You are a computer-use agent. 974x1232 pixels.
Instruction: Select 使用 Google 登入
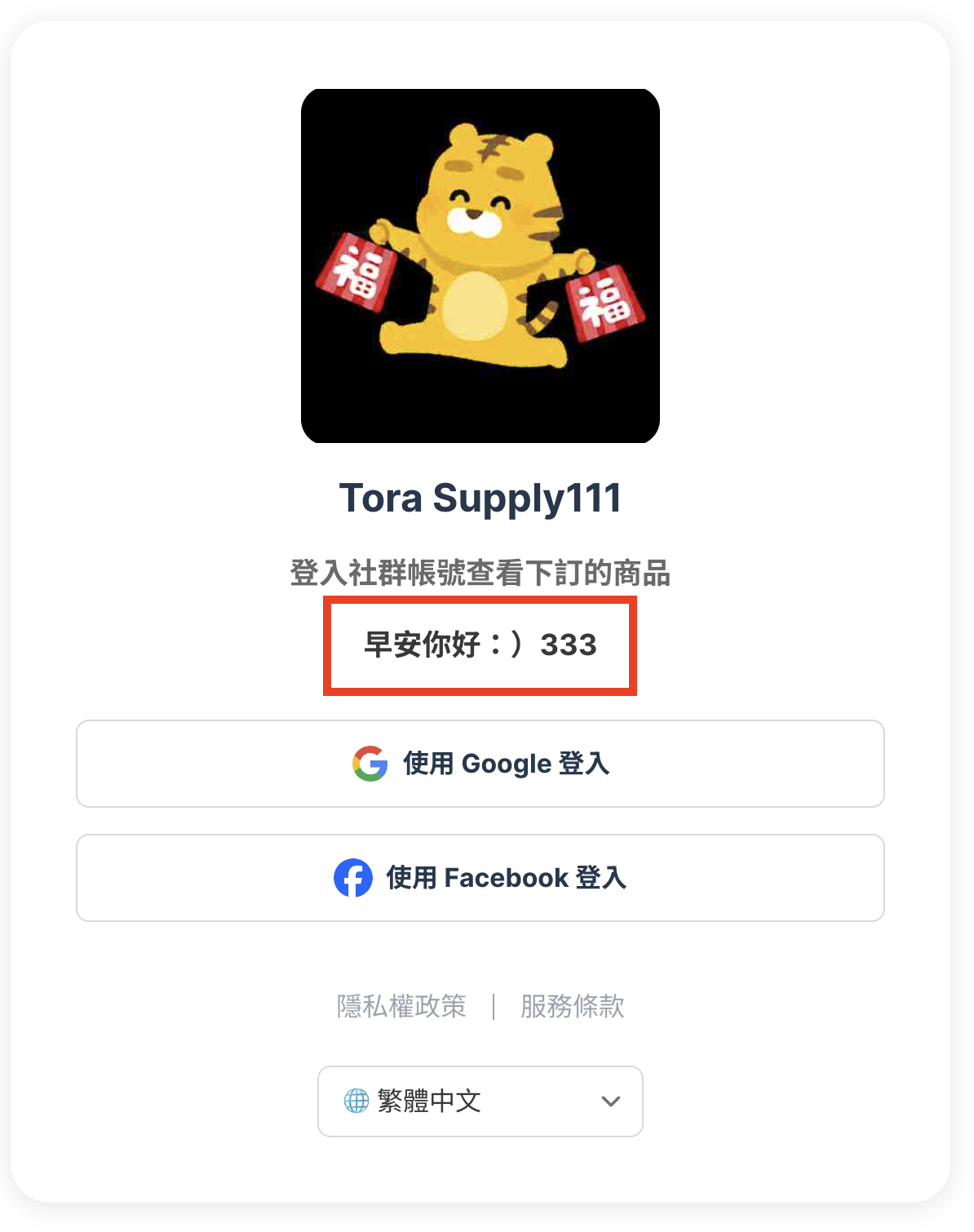point(480,764)
